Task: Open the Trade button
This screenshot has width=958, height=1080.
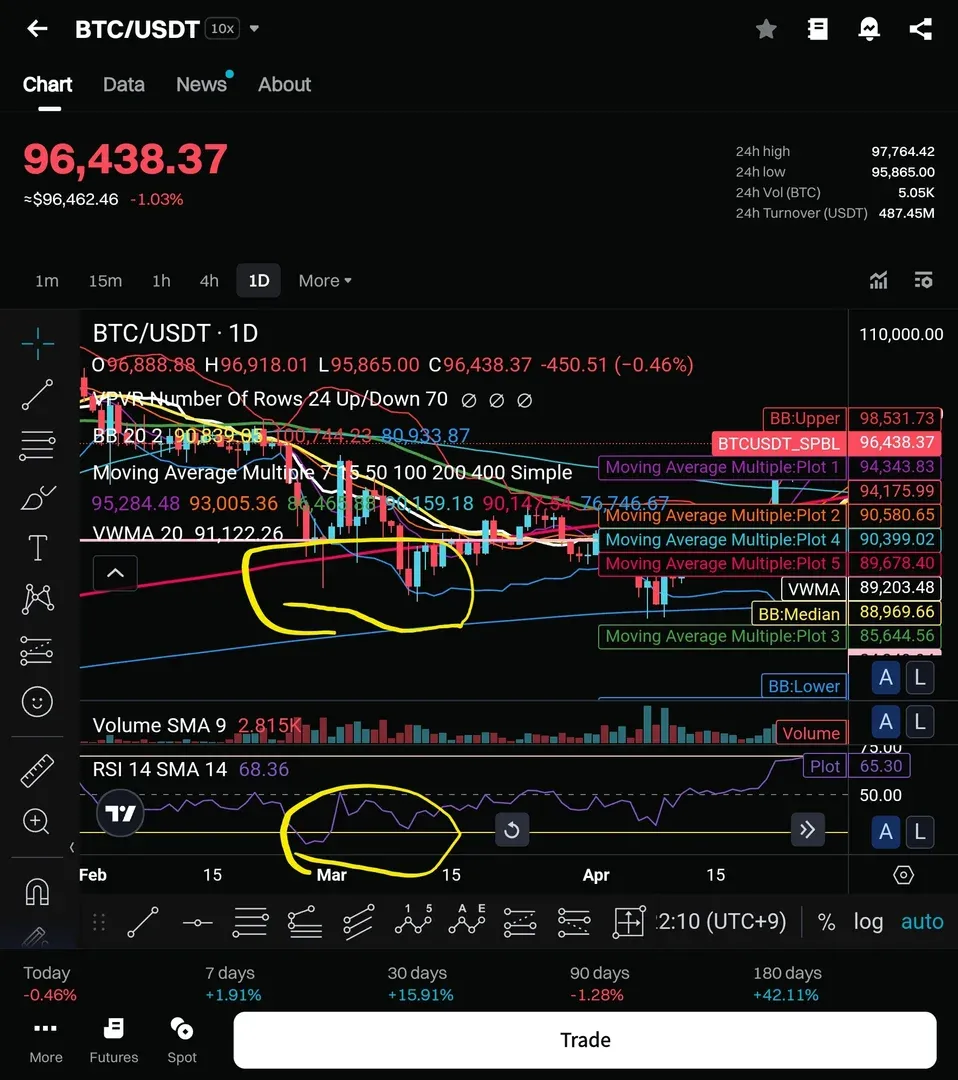Action: pos(585,1040)
